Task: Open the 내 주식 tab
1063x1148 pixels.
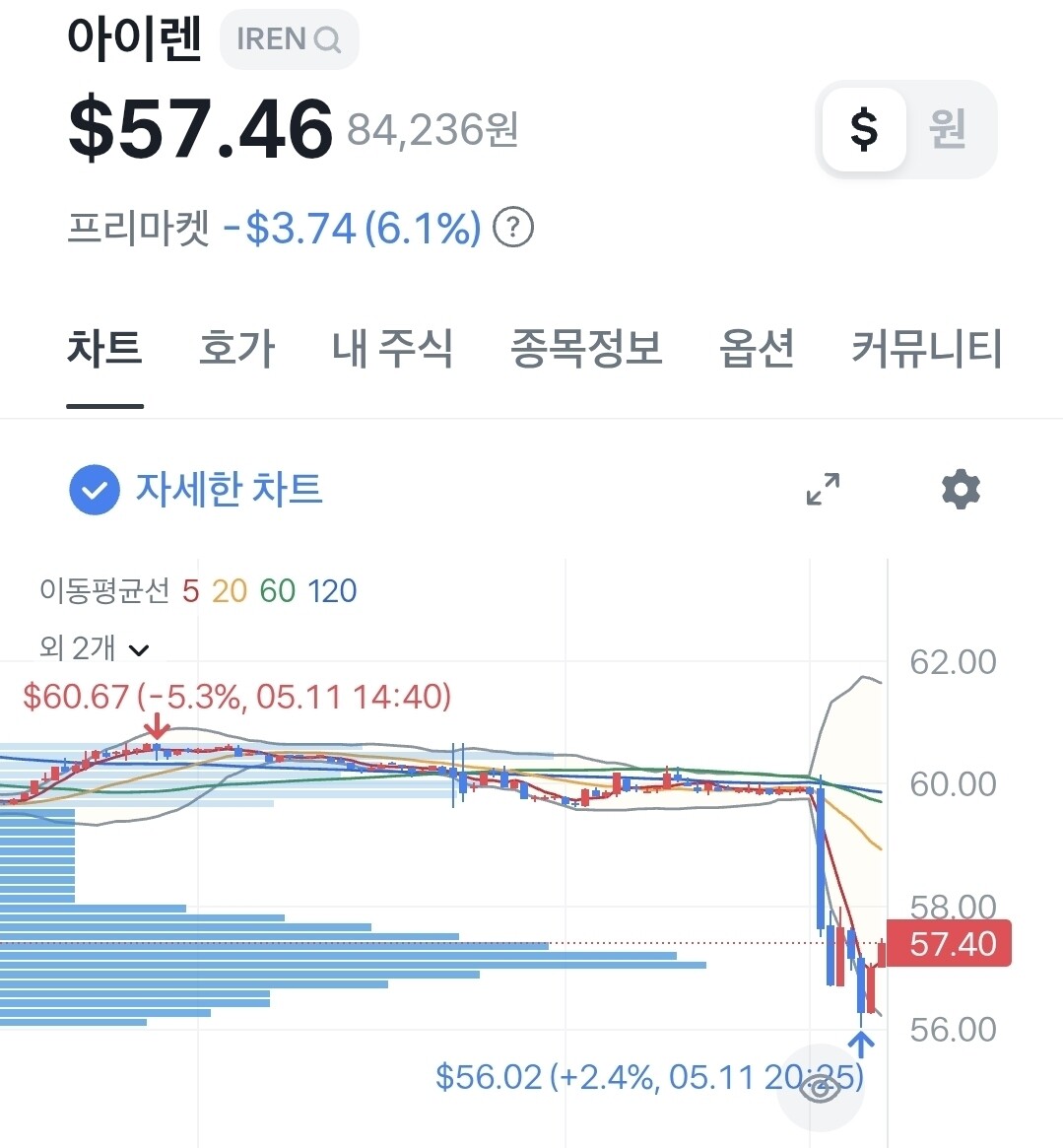Action: [392, 349]
